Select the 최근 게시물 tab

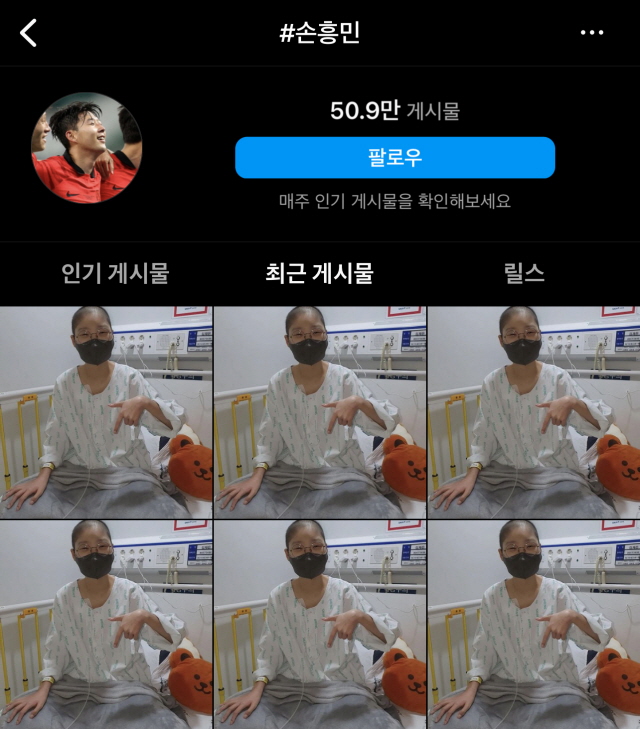319,273
